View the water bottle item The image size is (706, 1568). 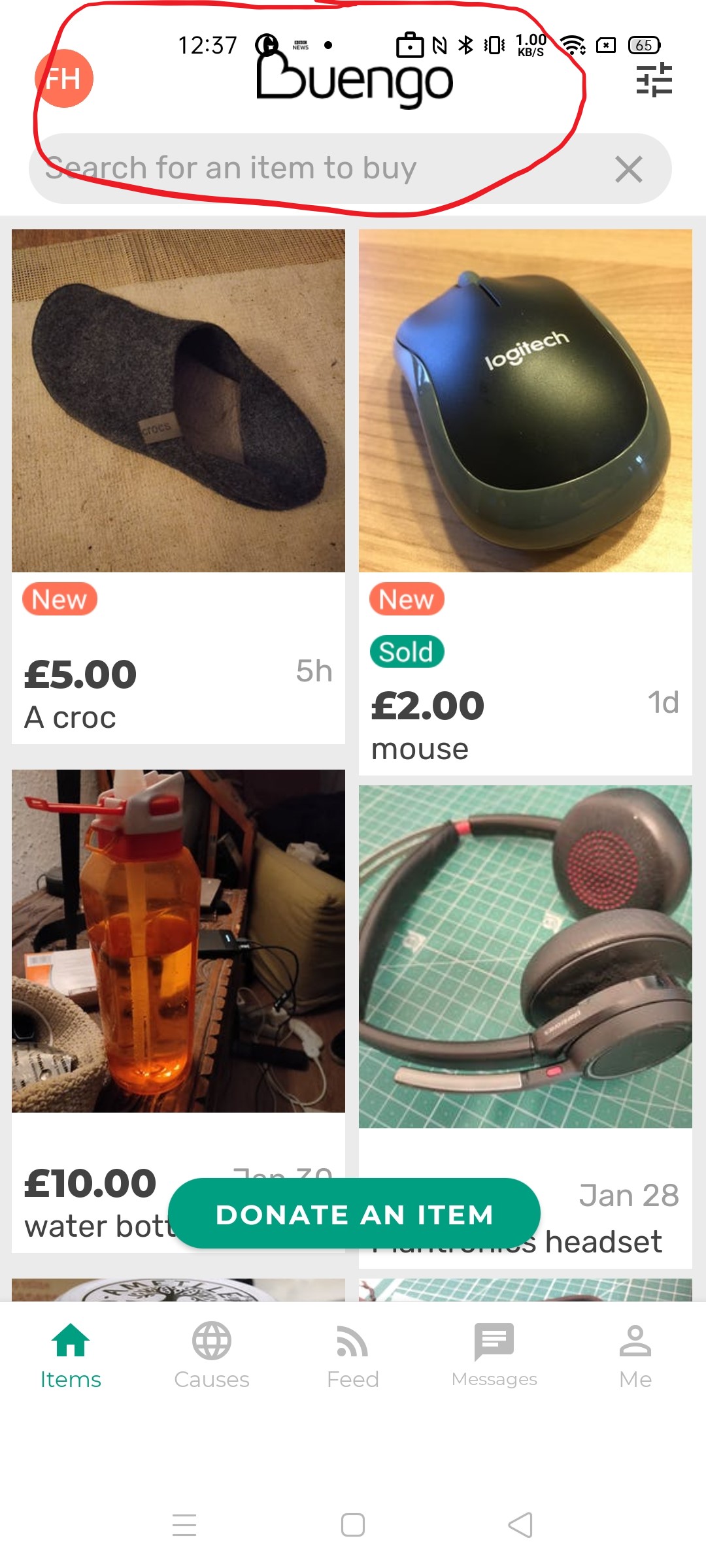pos(178,1011)
